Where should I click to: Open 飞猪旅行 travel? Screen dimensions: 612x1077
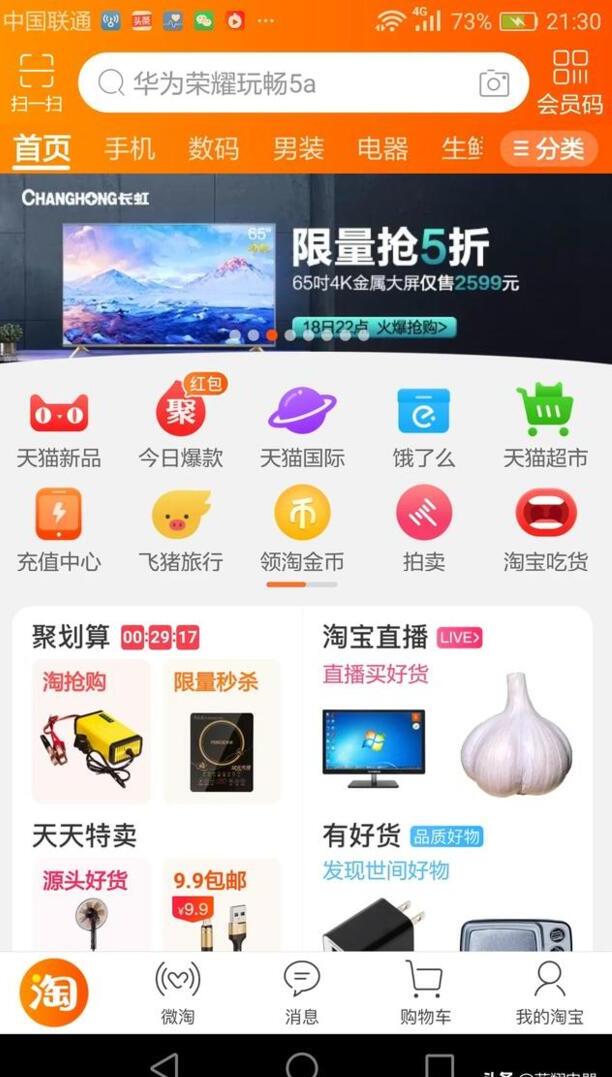180,530
